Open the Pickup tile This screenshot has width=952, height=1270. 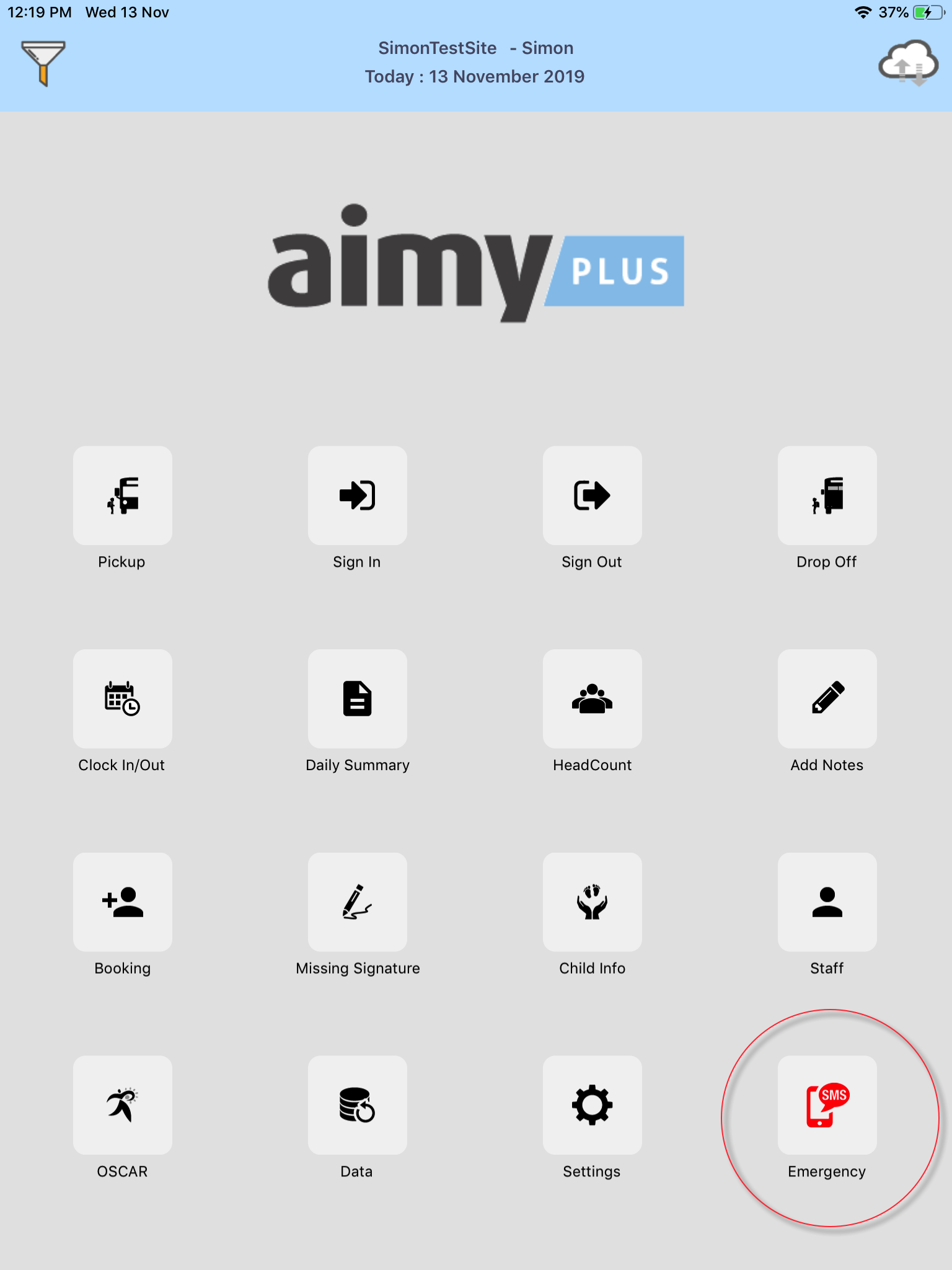pos(122,495)
